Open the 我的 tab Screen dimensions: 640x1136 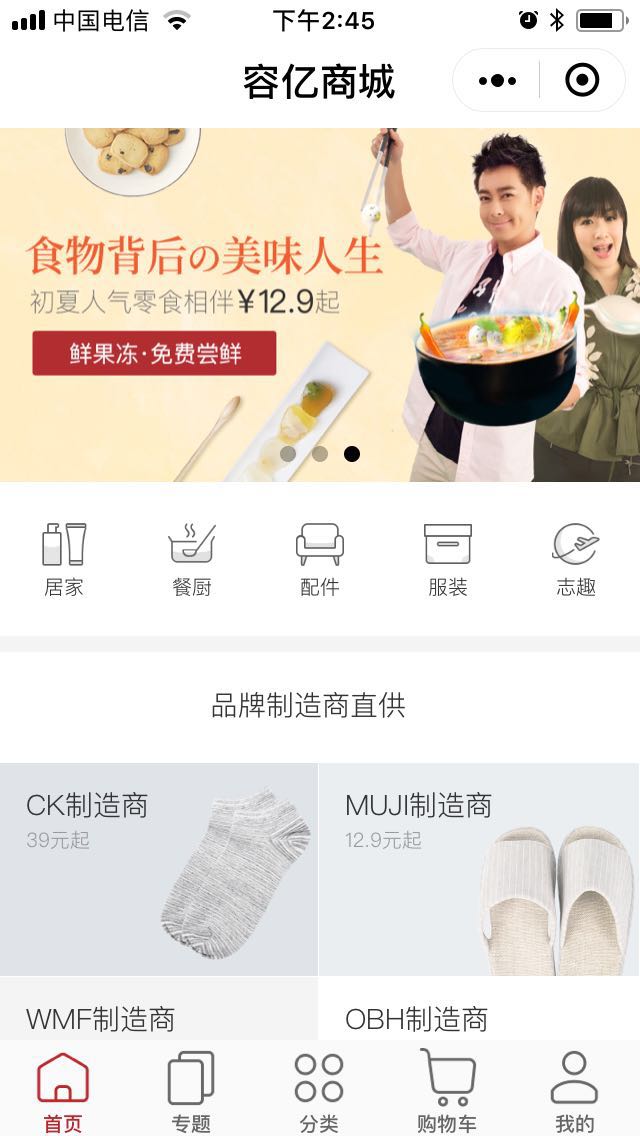click(x=575, y=1092)
